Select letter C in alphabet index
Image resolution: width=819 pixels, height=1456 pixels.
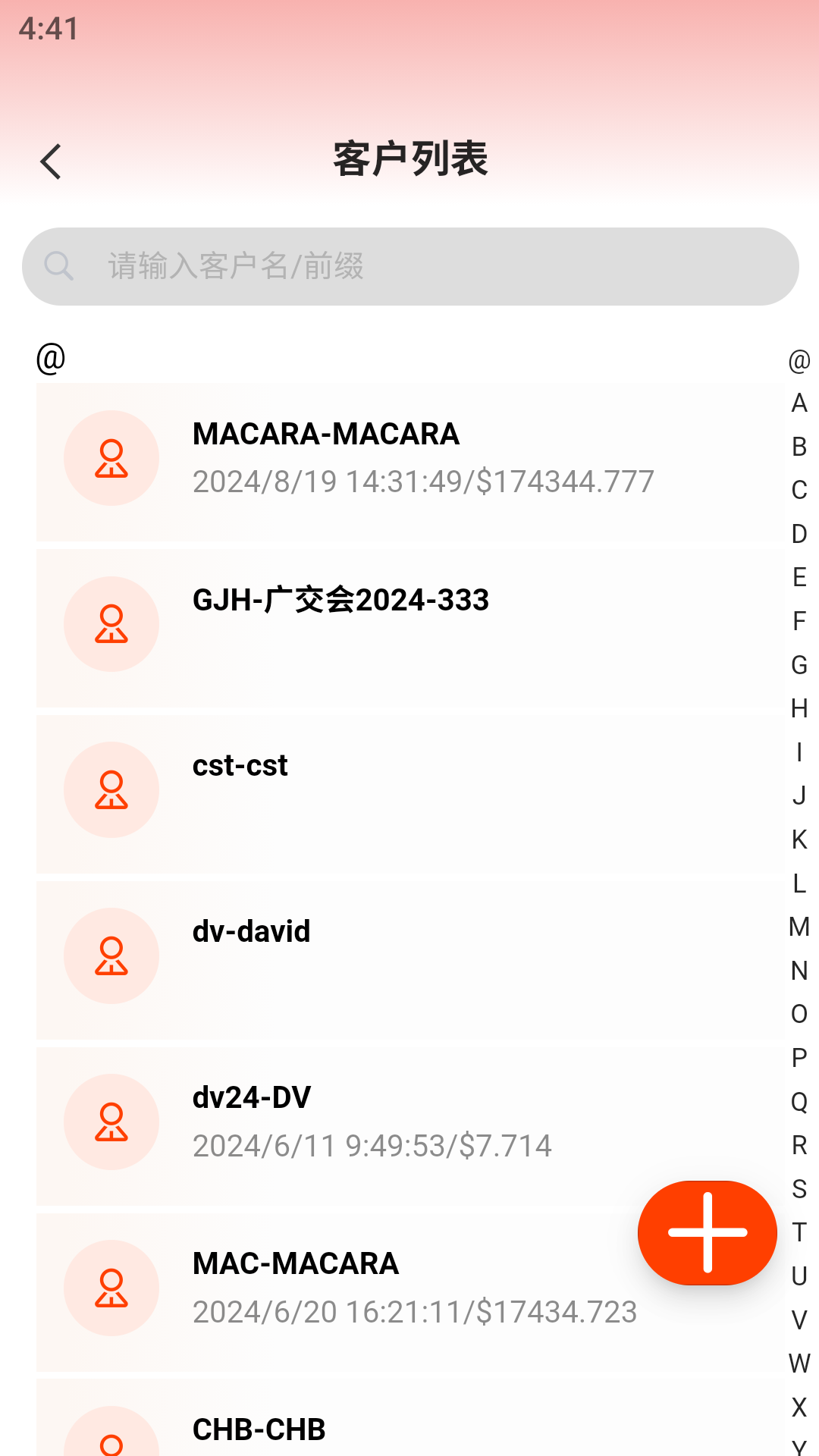point(799,490)
